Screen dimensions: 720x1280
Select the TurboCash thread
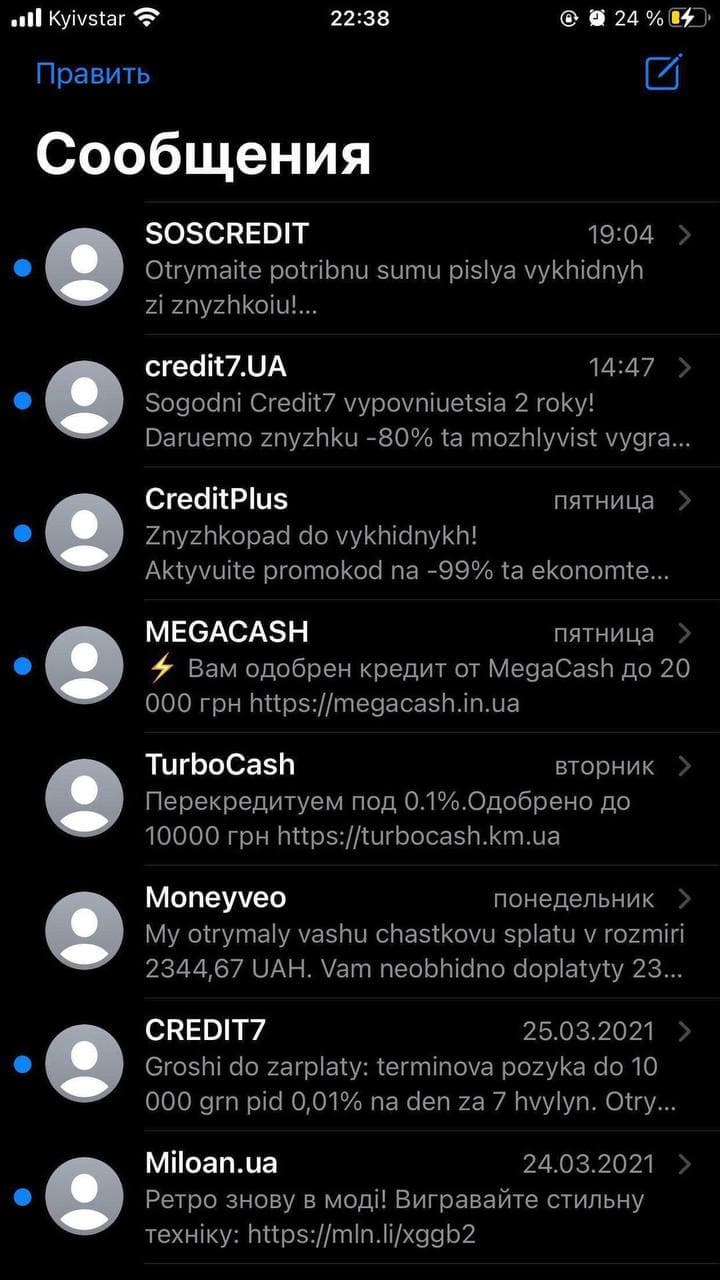(x=400, y=800)
